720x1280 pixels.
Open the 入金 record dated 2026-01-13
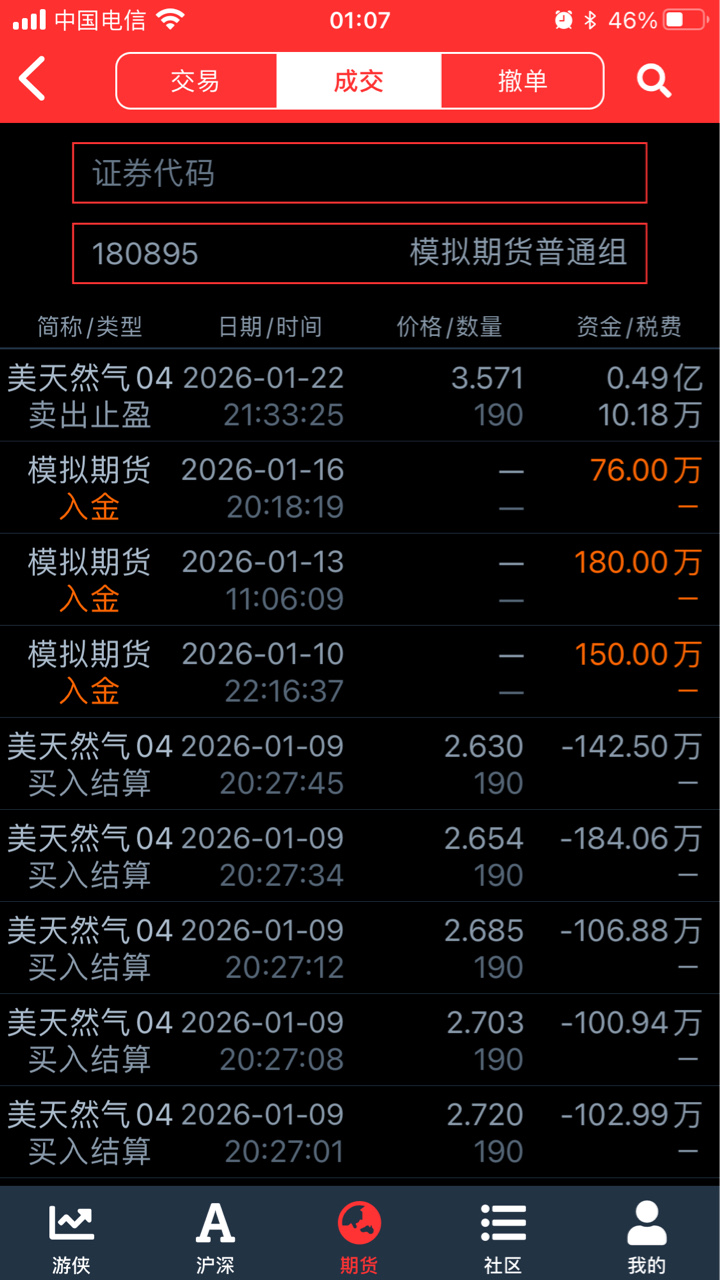pyautogui.click(x=359, y=580)
